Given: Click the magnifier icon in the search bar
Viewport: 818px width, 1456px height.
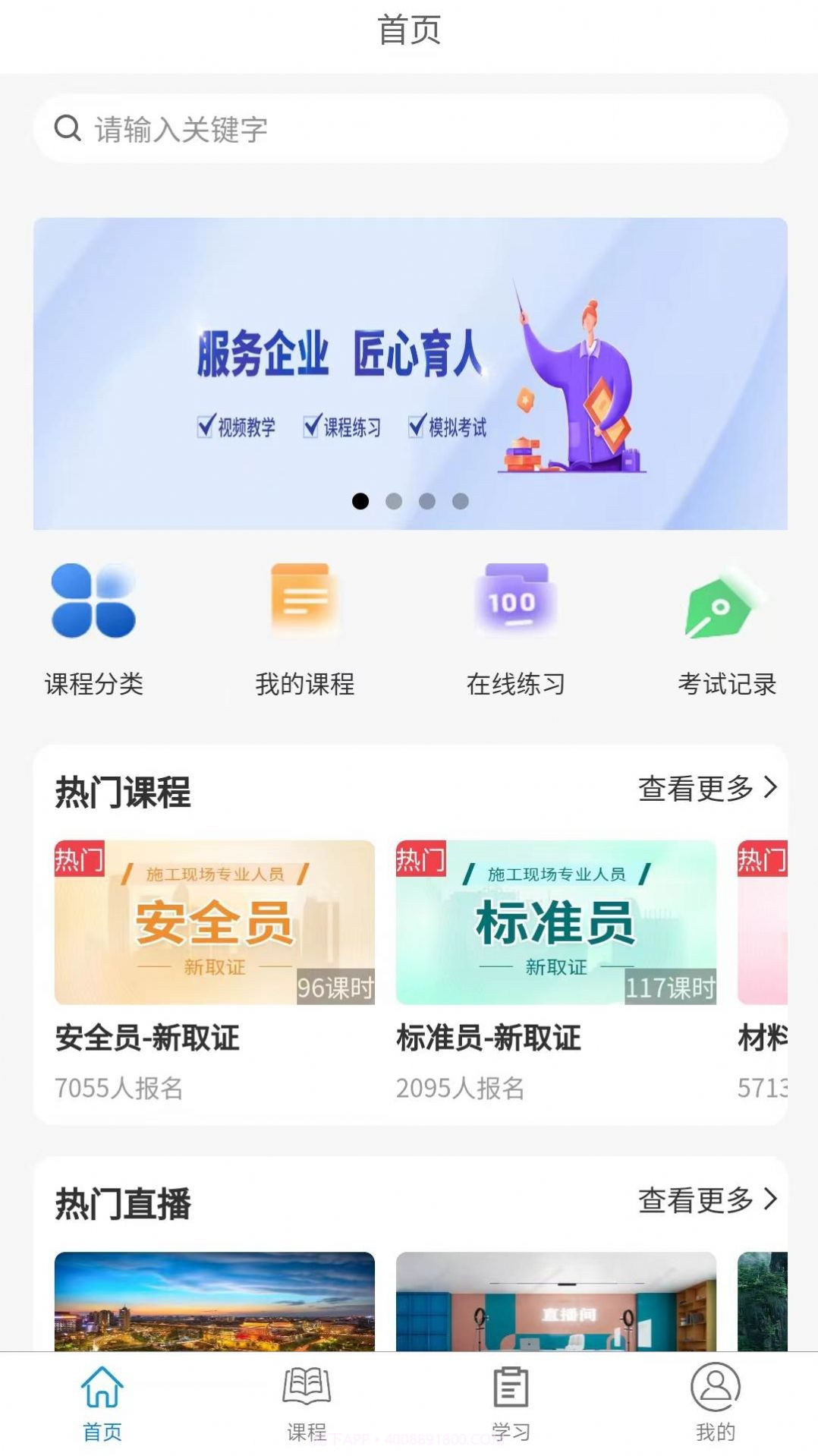Looking at the screenshot, I should click(68, 128).
